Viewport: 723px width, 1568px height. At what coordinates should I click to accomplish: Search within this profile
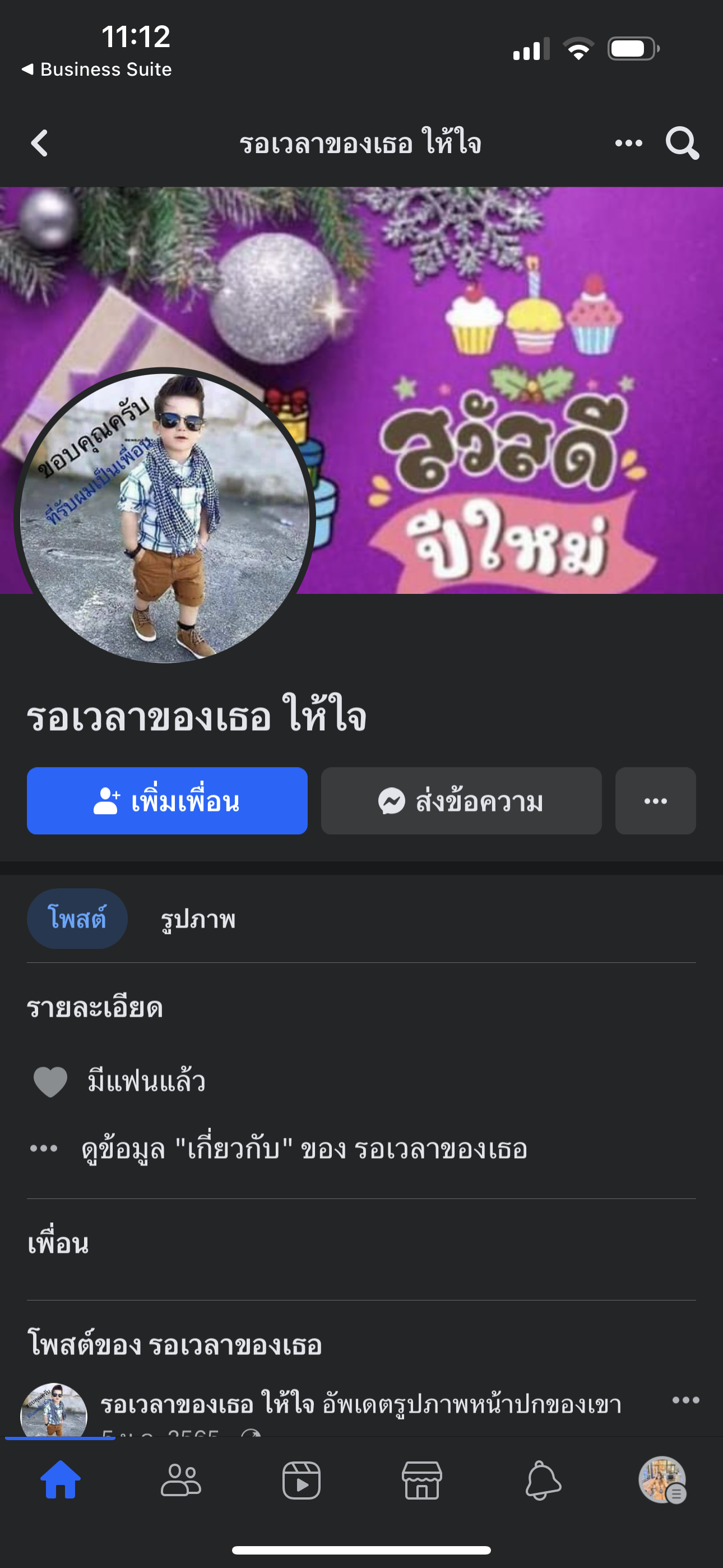tap(682, 144)
